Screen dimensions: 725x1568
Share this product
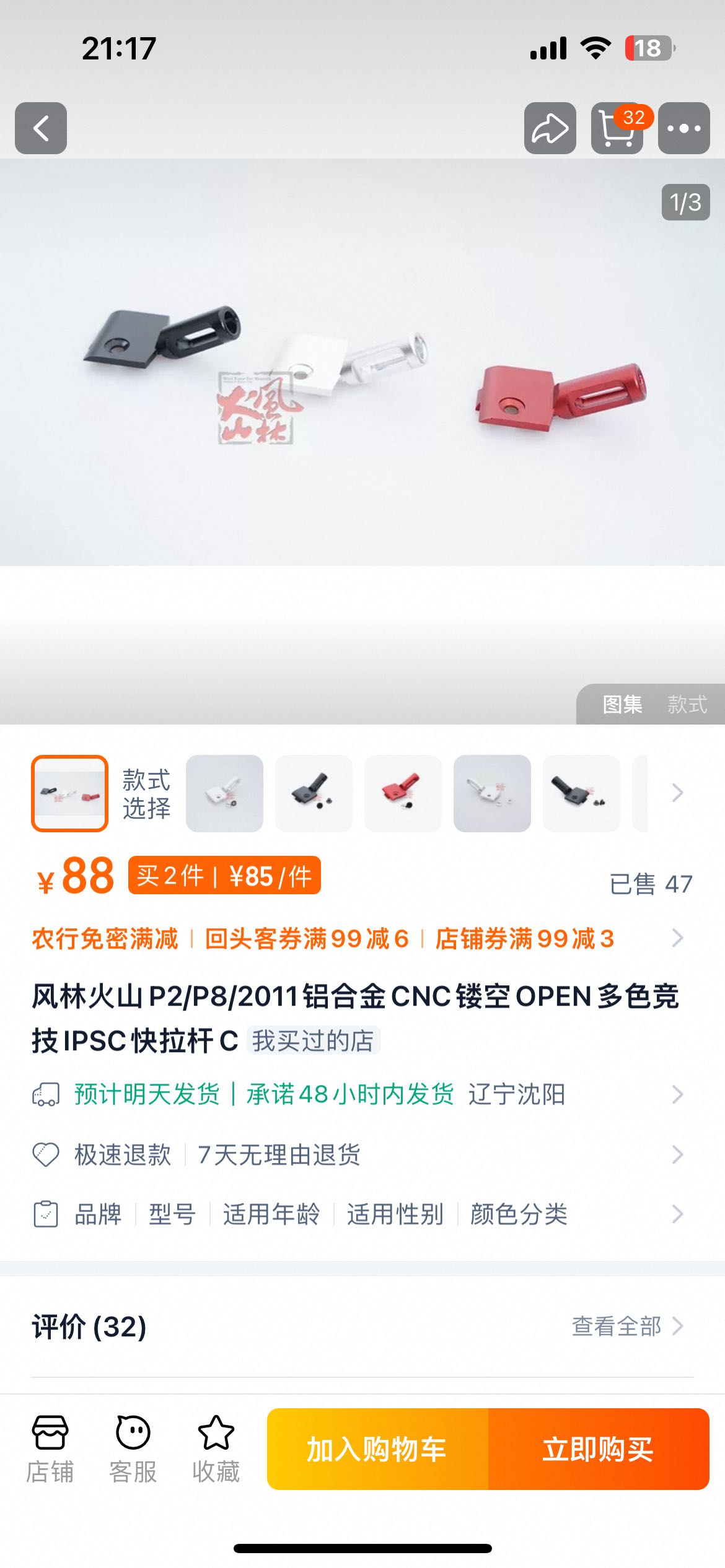(x=550, y=128)
